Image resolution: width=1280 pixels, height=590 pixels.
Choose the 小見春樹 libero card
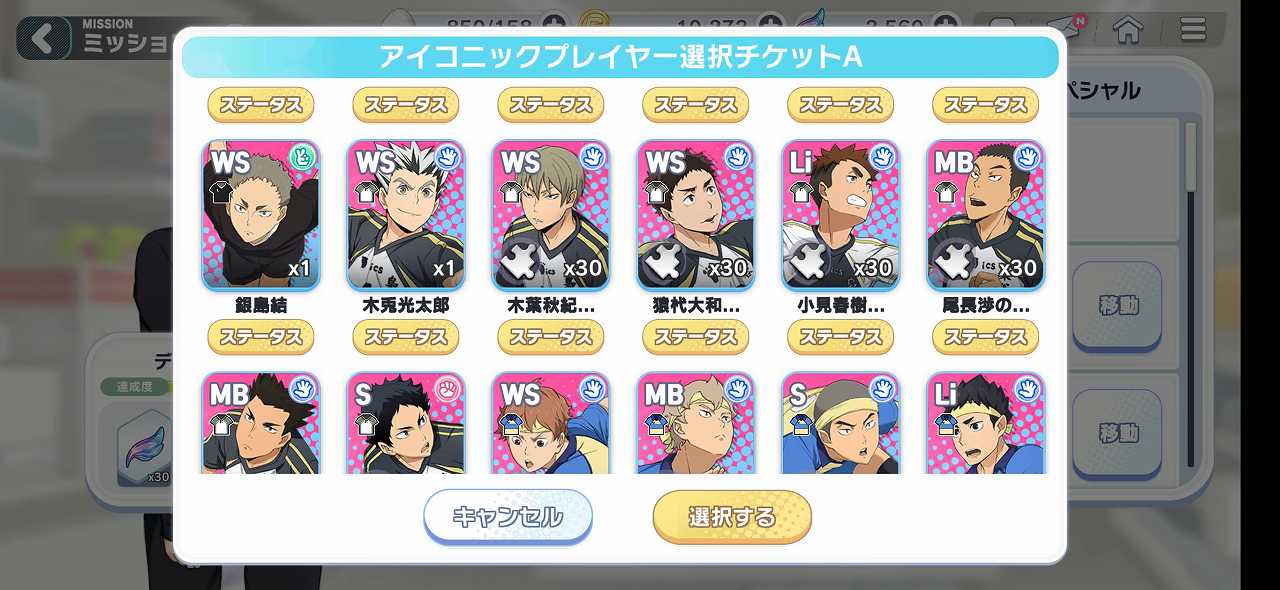click(x=841, y=215)
